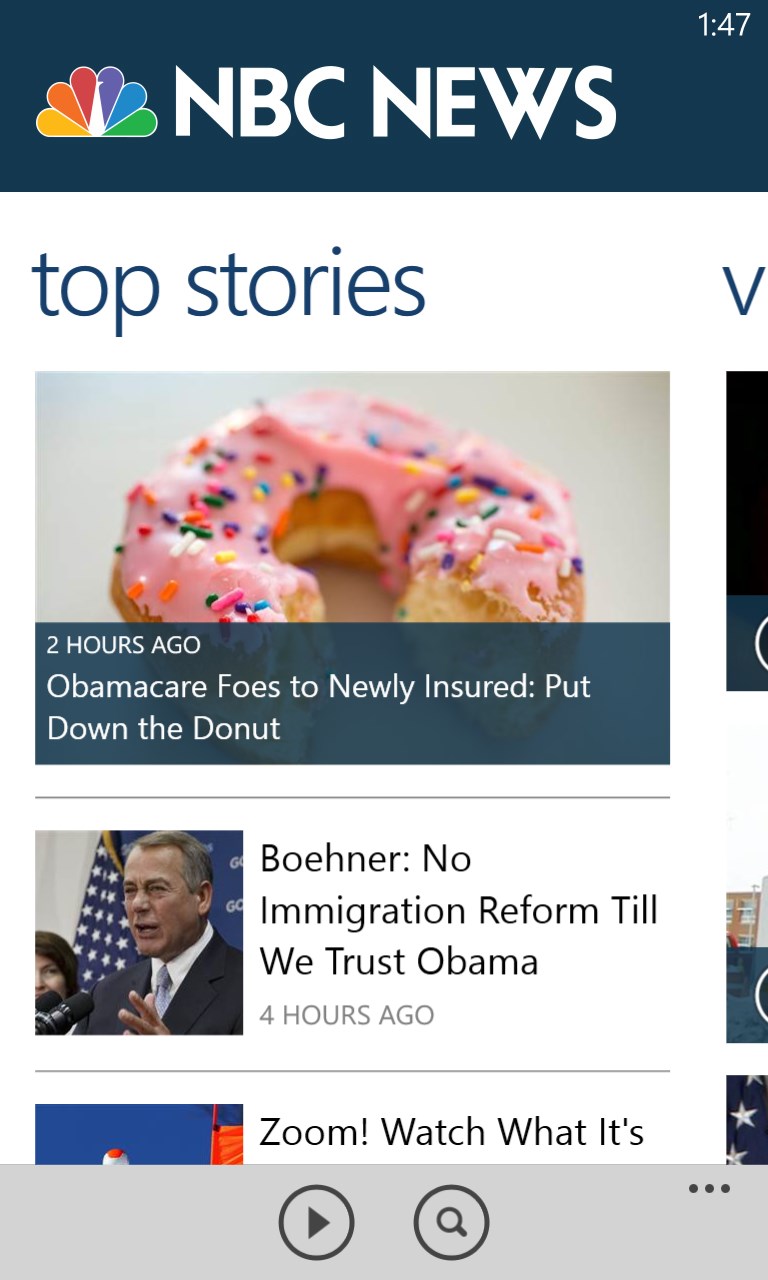Open the search icon
Screen dimensions: 768x1280
pyautogui.click(x=451, y=1222)
